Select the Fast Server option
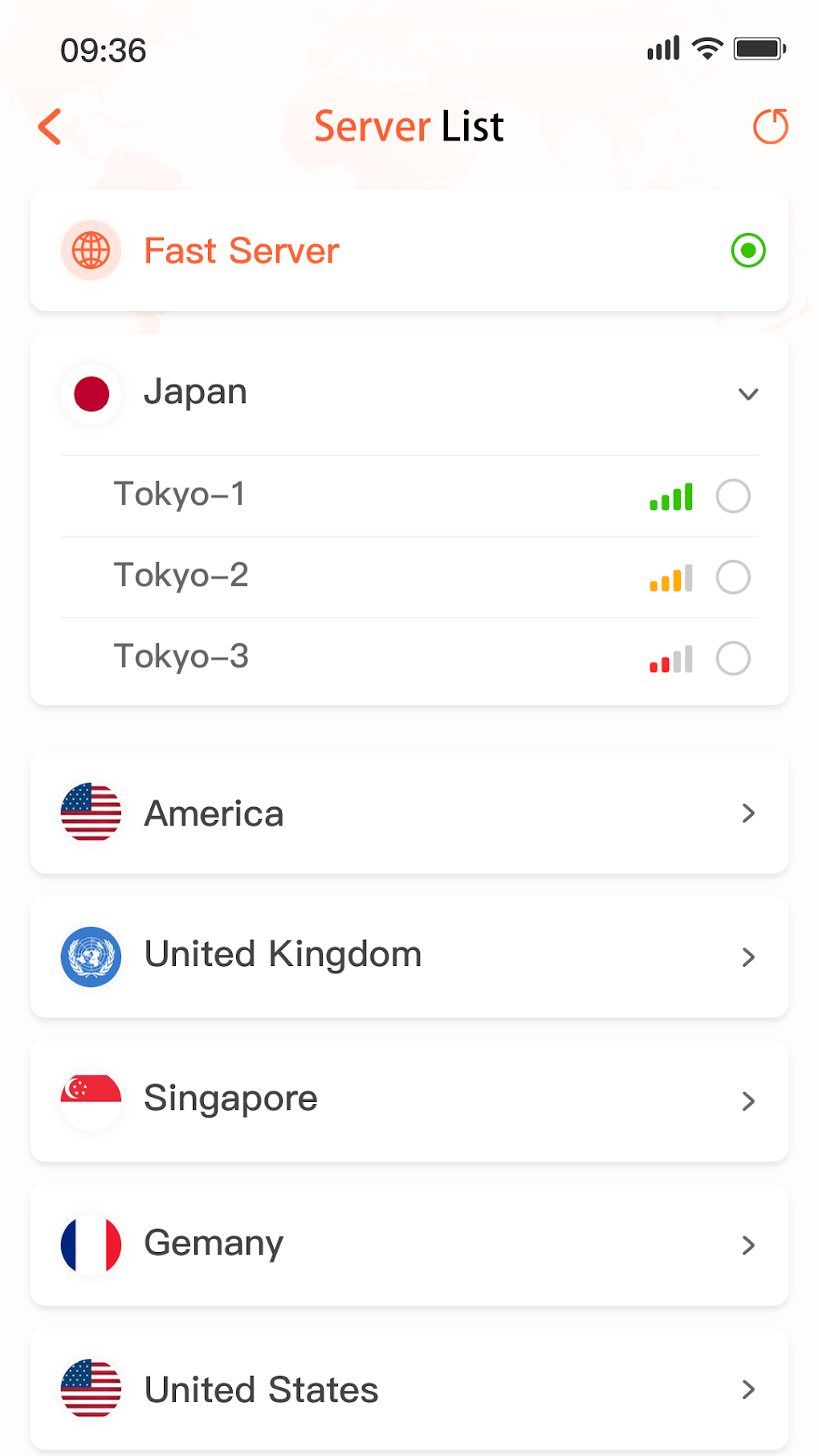Viewport: 819px width, 1456px height. 748,251
